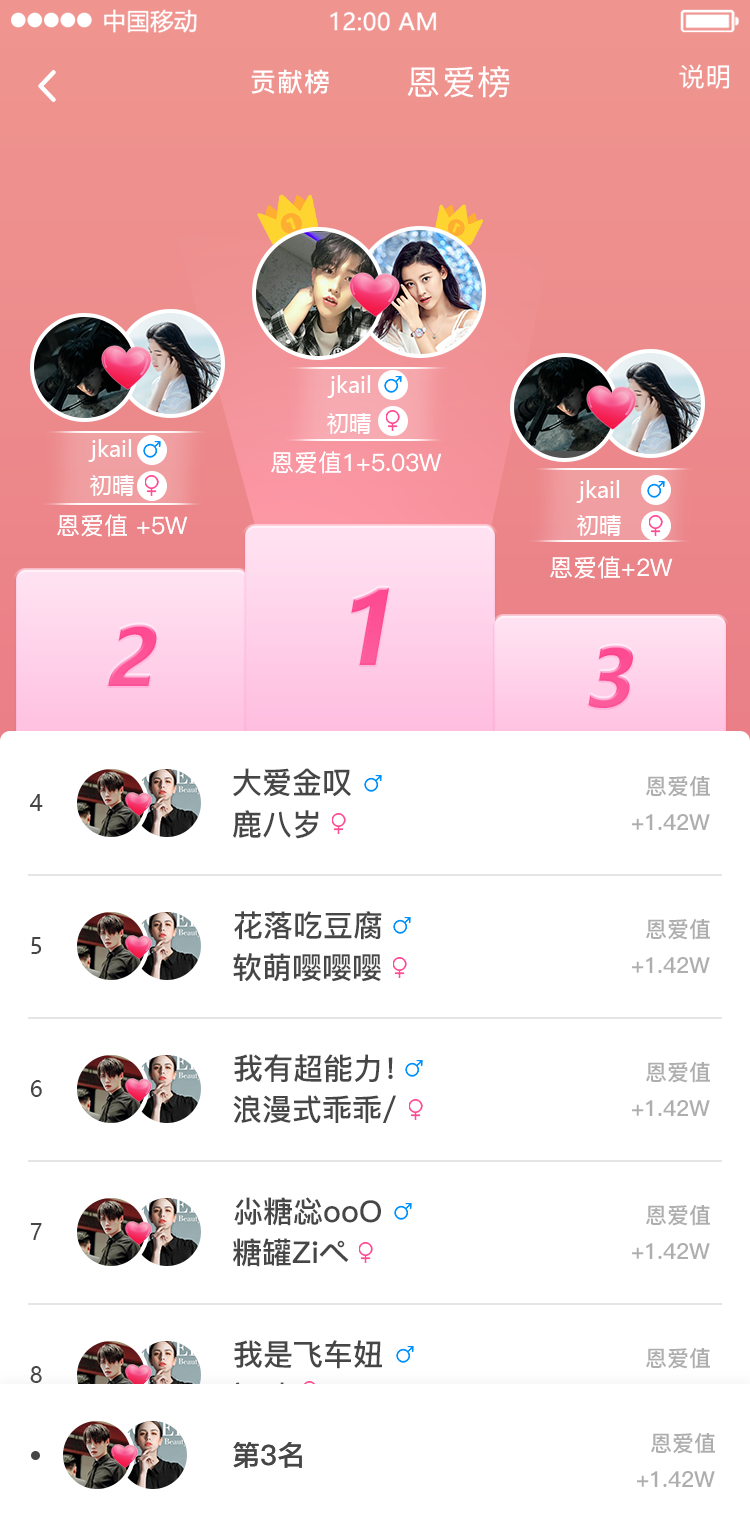Viewport: 750px width, 1534px height.
Task: Open the couple 我有超能力! and 浪漫式乖乖/
Action: tap(375, 1089)
